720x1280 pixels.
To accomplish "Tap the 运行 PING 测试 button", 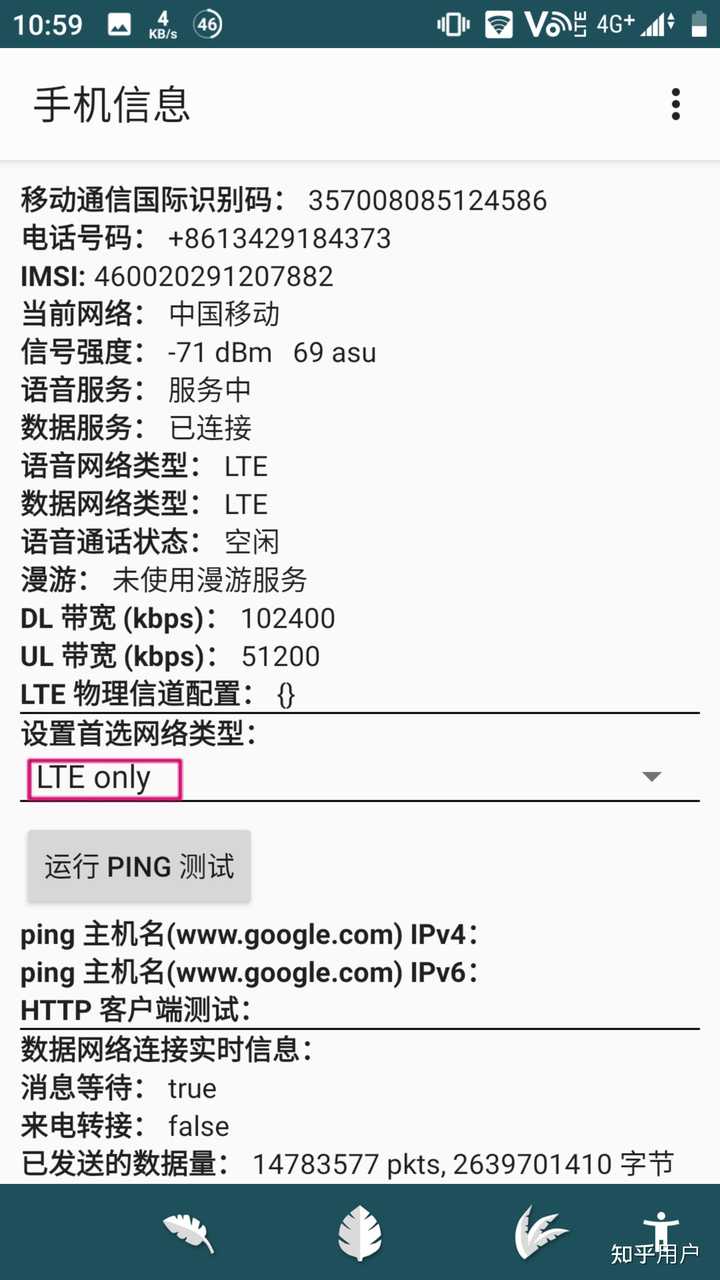I will pos(138,866).
